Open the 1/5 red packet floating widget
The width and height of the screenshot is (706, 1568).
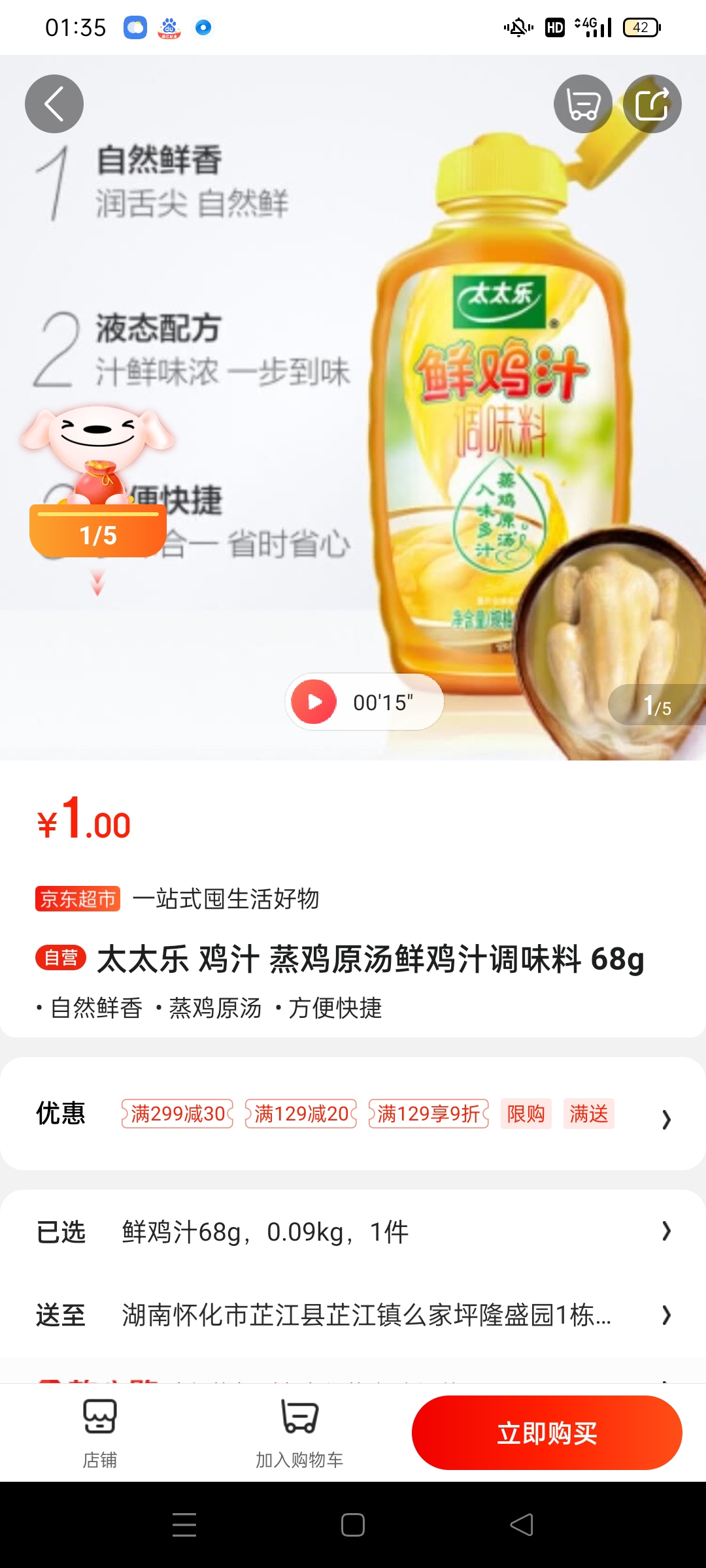click(x=98, y=497)
